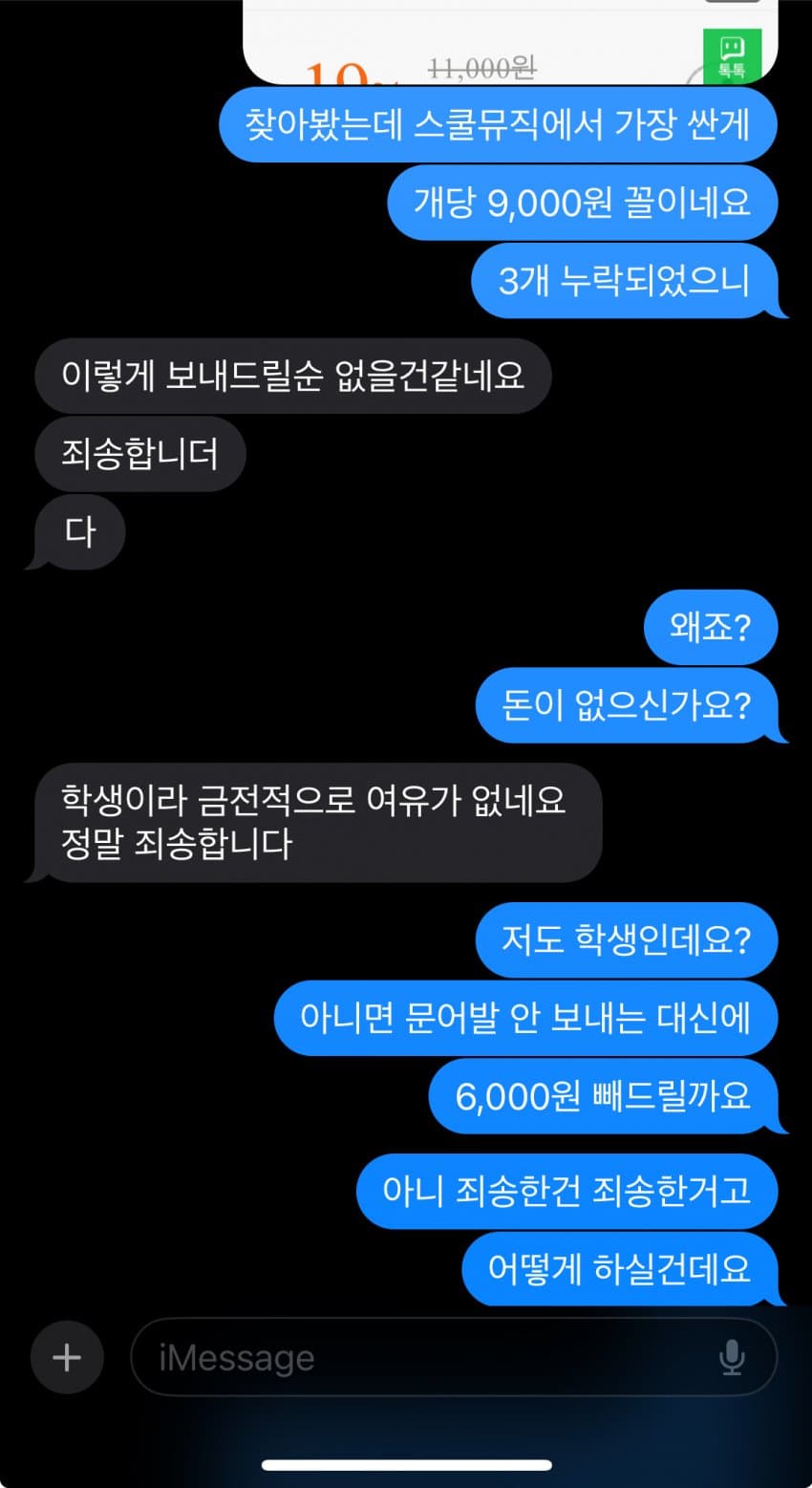Open the plus attachments button
Screen dimensions: 812x1488
(x=67, y=1357)
